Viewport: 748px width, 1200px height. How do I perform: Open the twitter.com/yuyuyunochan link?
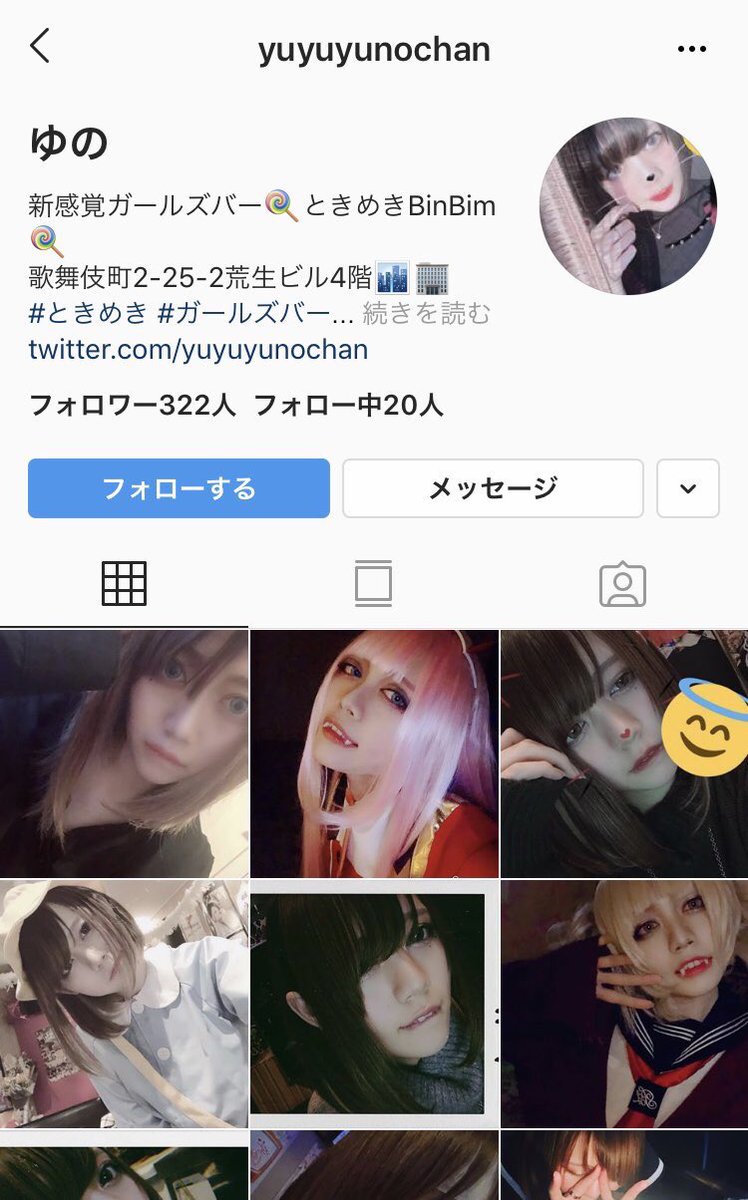pos(198,350)
